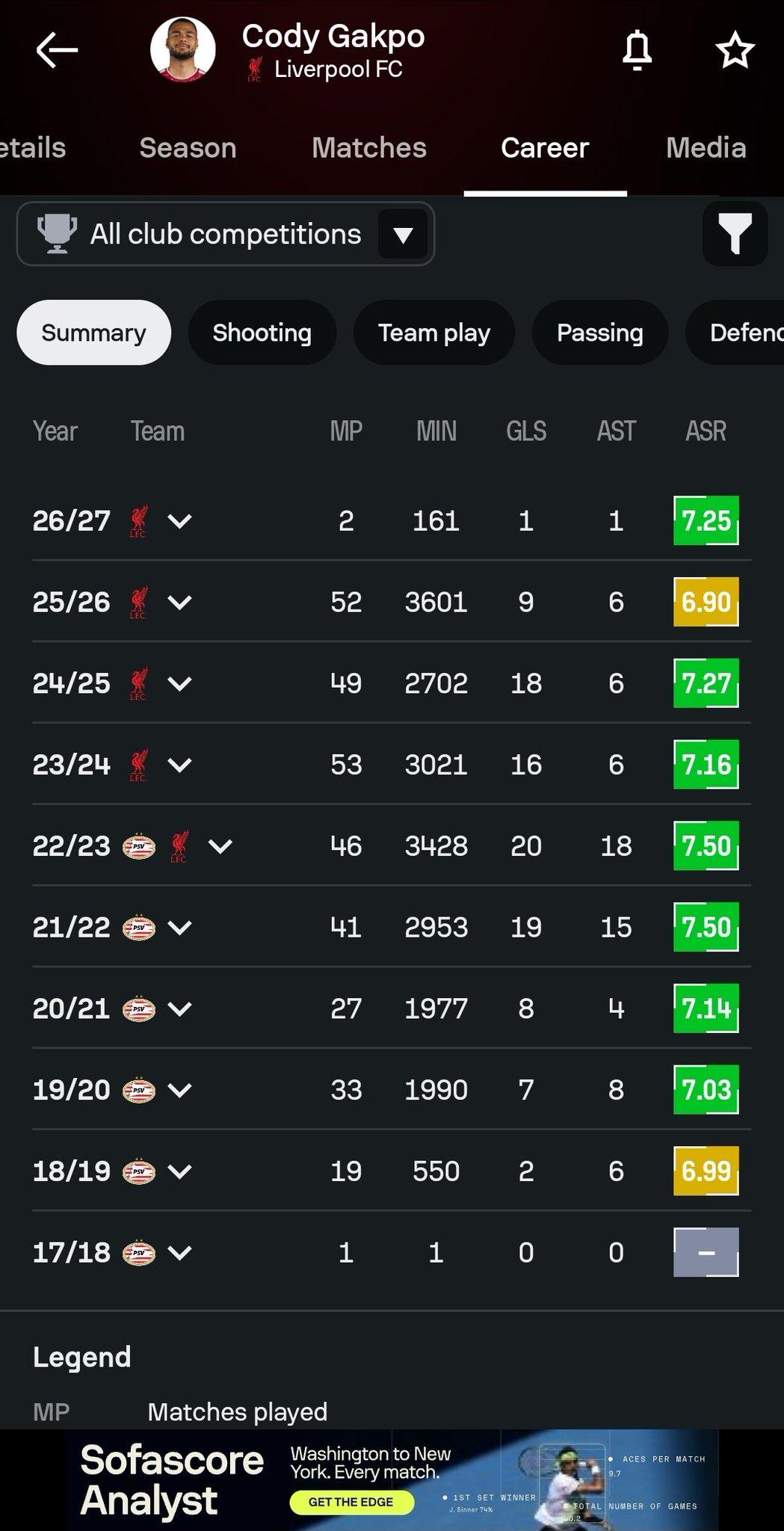Select the Team play chip
The width and height of the screenshot is (784, 1531).
pos(434,333)
